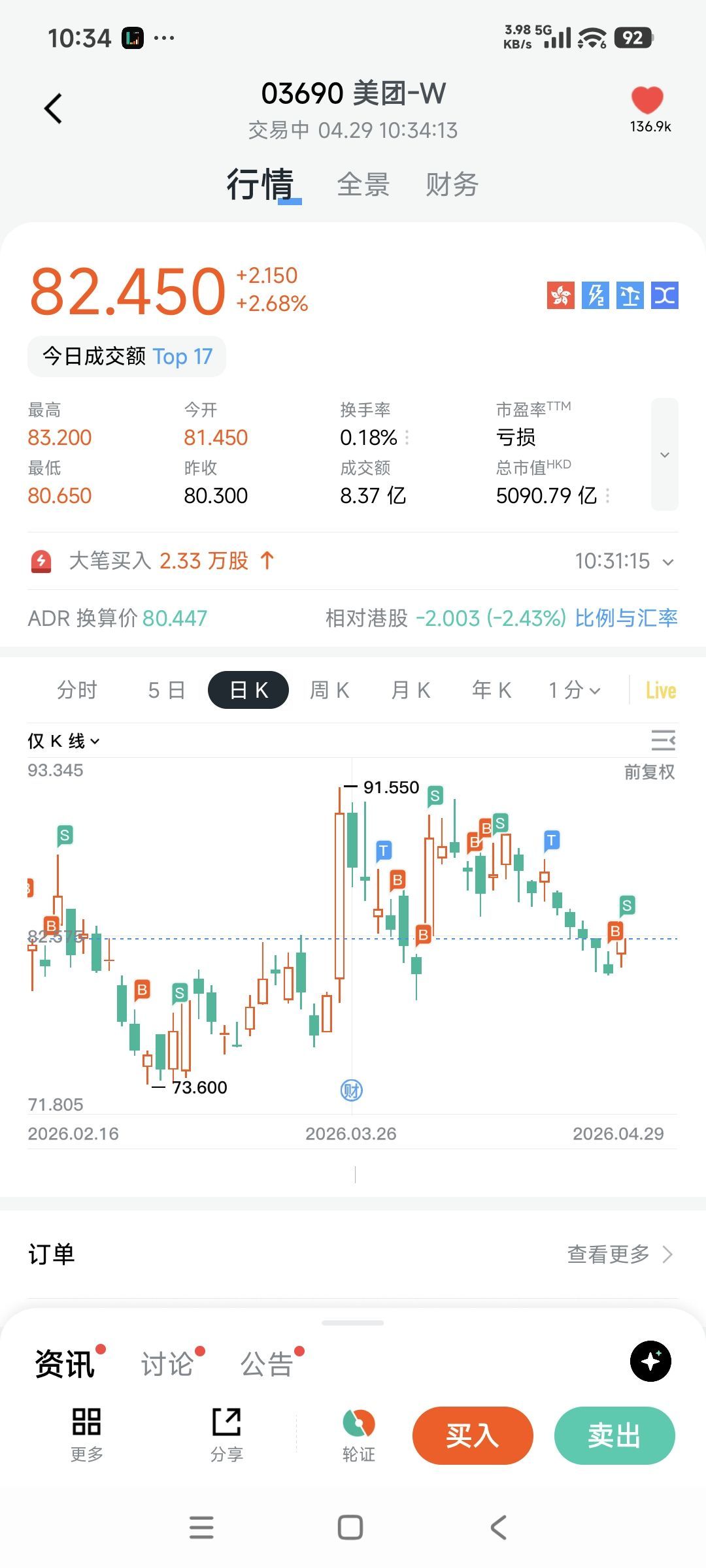Tap the green 卖出 button
The height and width of the screenshot is (1568, 706).
(x=614, y=1435)
